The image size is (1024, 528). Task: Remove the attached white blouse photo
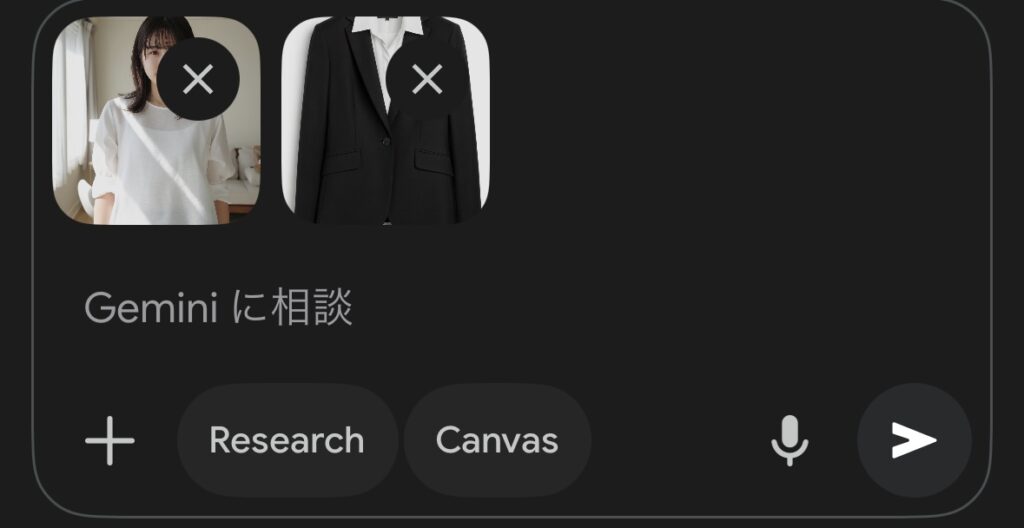(x=198, y=79)
